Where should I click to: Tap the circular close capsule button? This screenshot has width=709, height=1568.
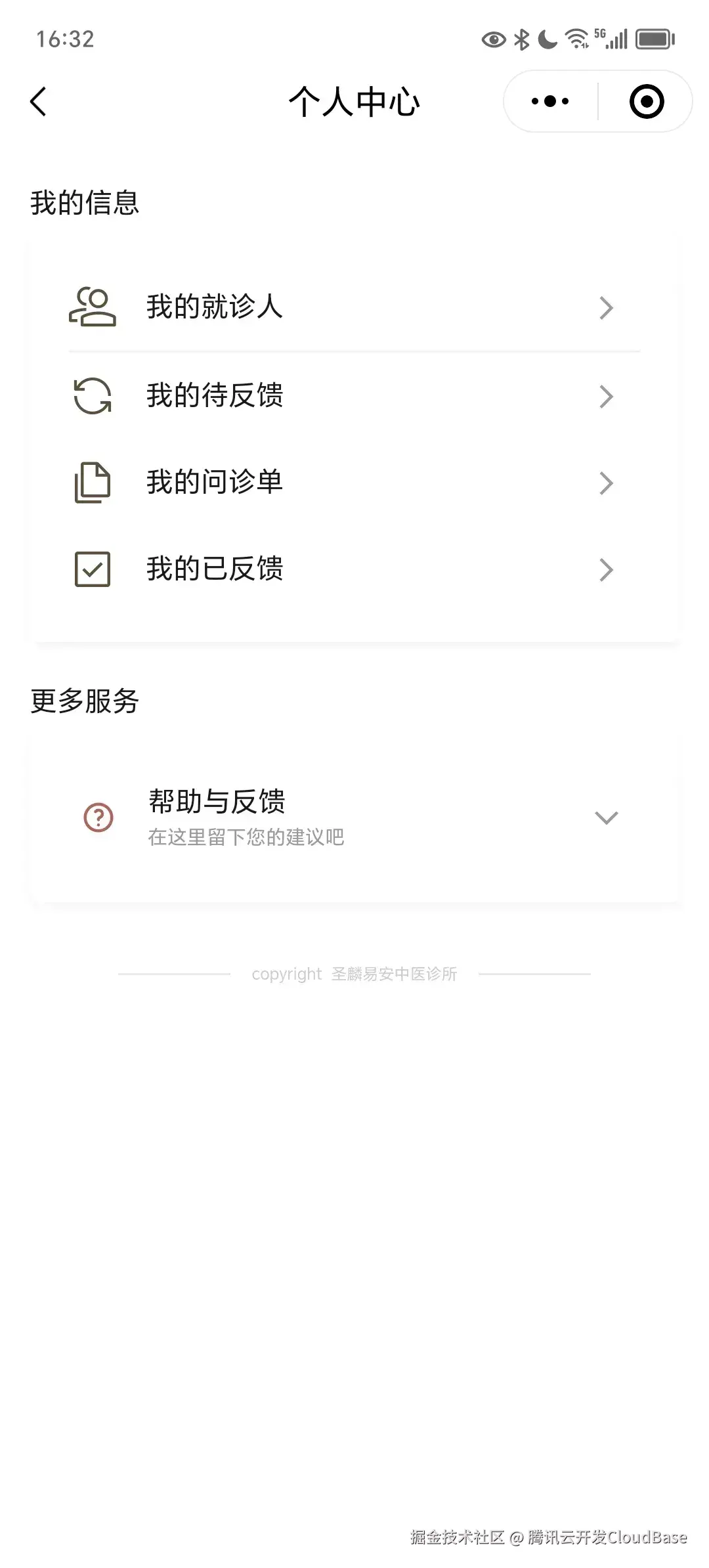coord(645,101)
